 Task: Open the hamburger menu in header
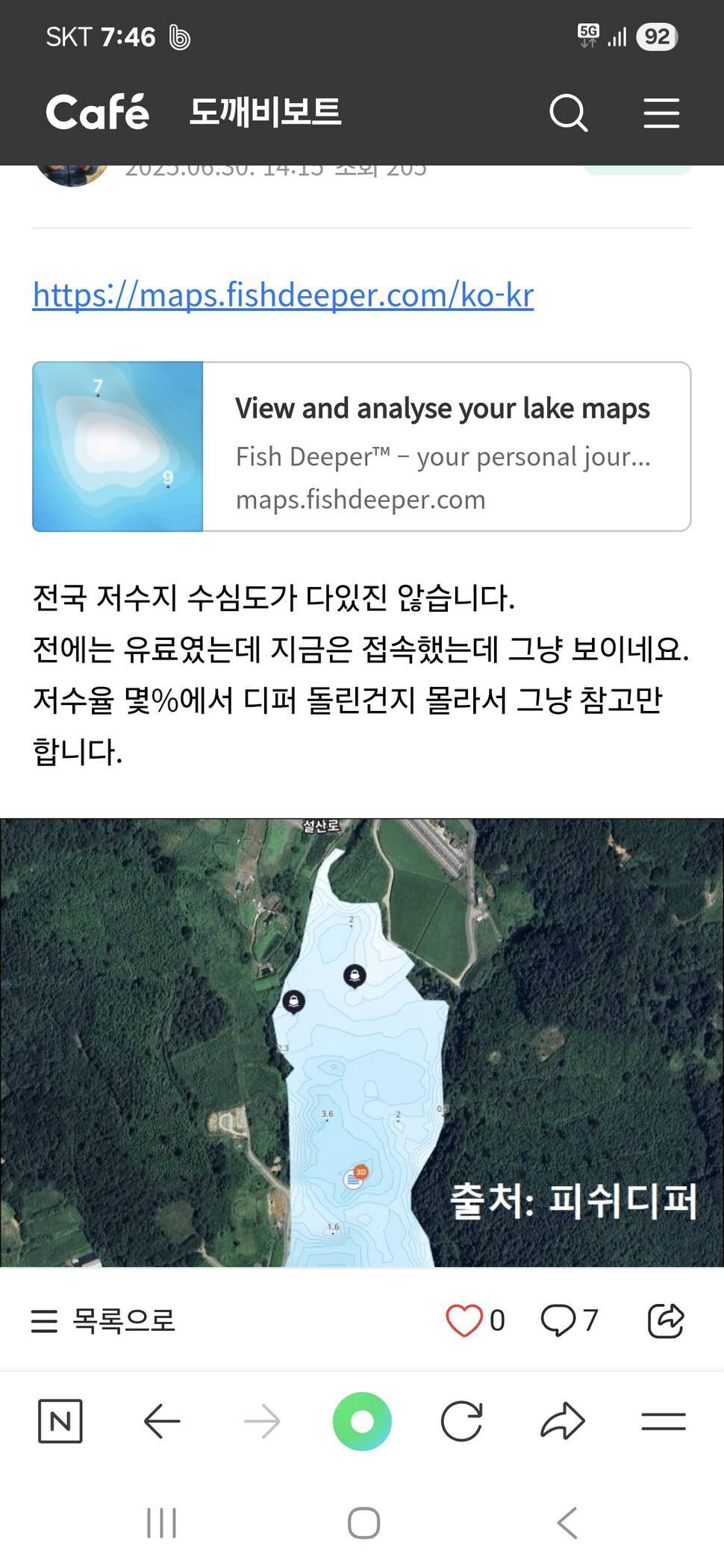tap(661, 113)
